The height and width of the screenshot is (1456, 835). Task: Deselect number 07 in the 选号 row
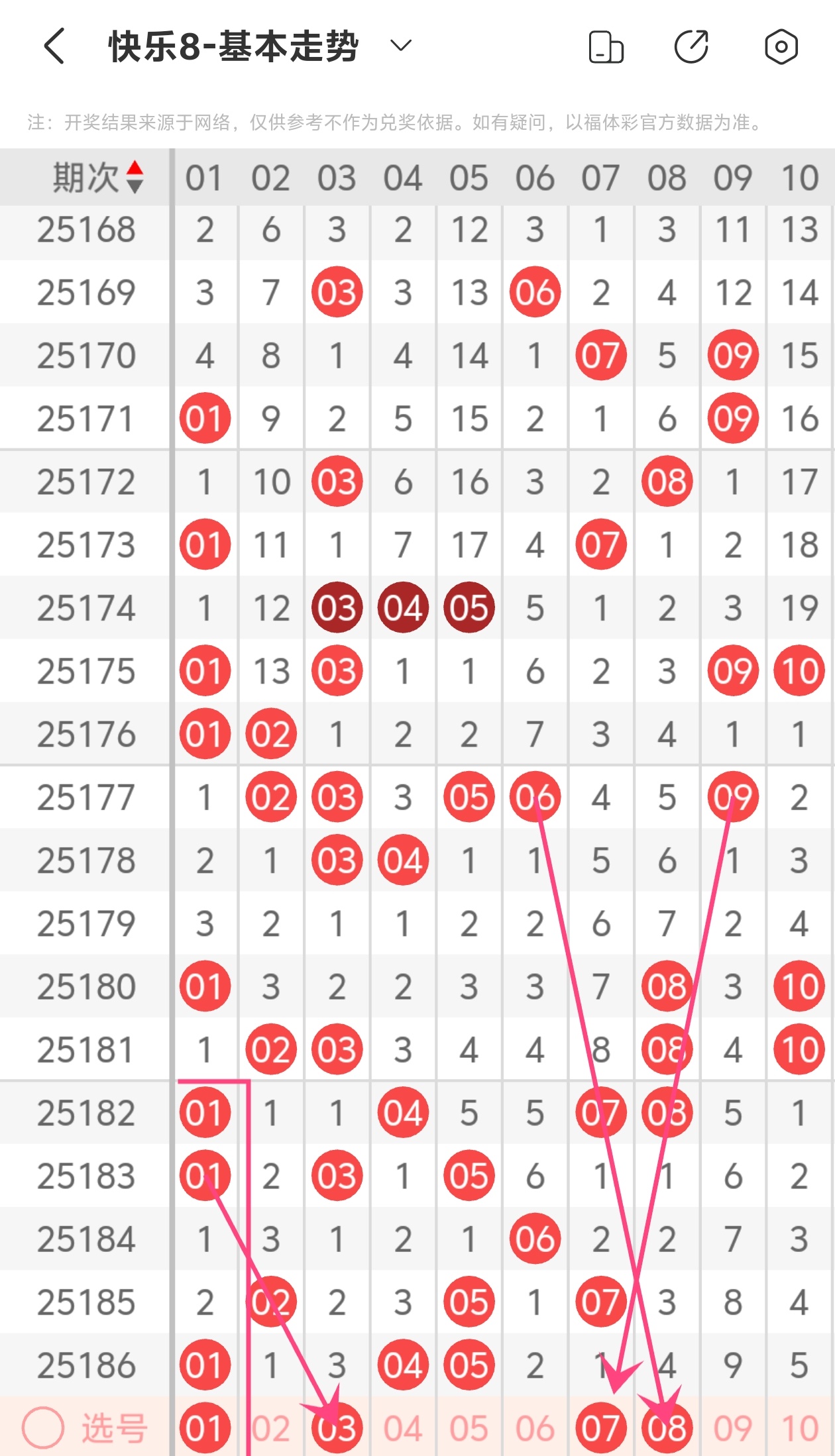click(x=601, y=1428)
